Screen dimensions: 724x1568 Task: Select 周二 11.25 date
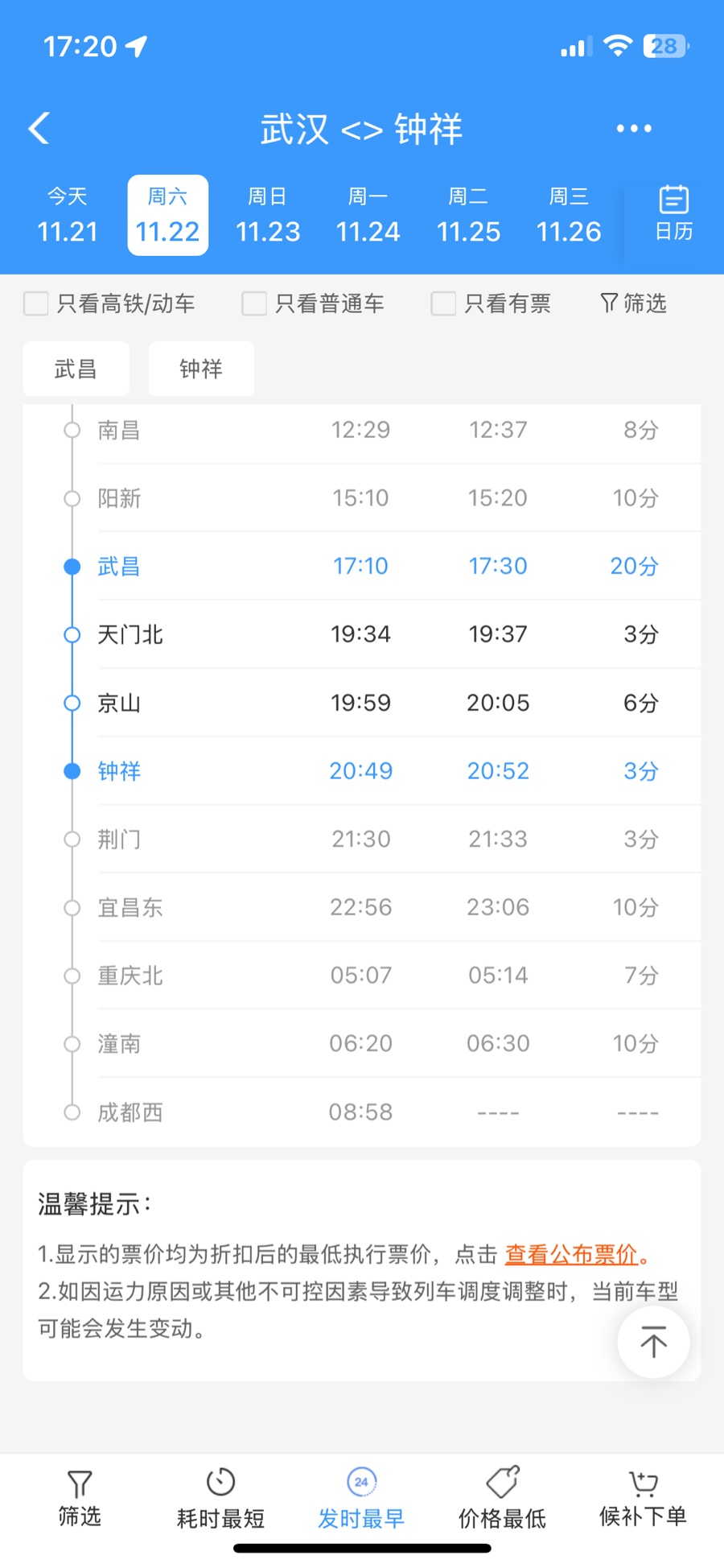pos(468,216)
